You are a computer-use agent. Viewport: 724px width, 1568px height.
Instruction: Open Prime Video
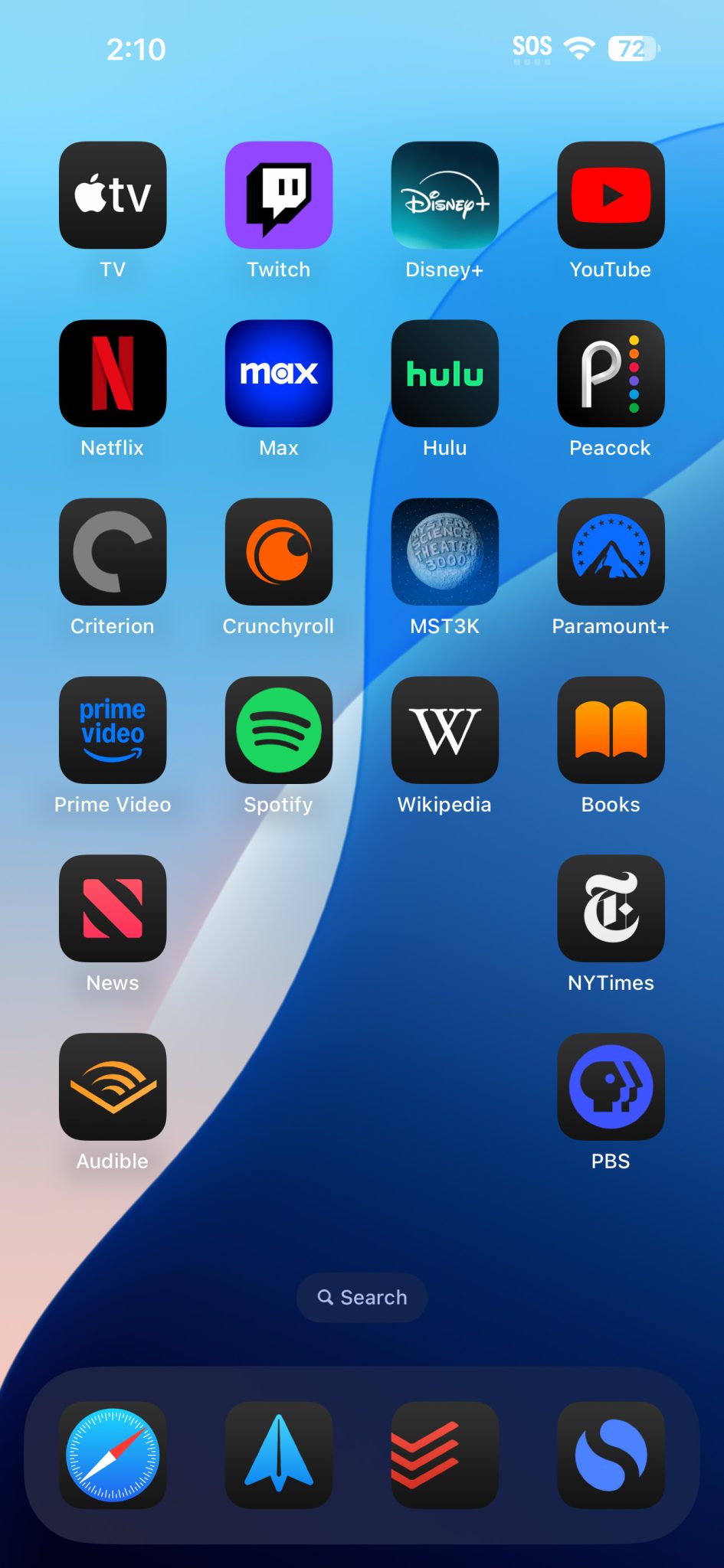[112, 730]
